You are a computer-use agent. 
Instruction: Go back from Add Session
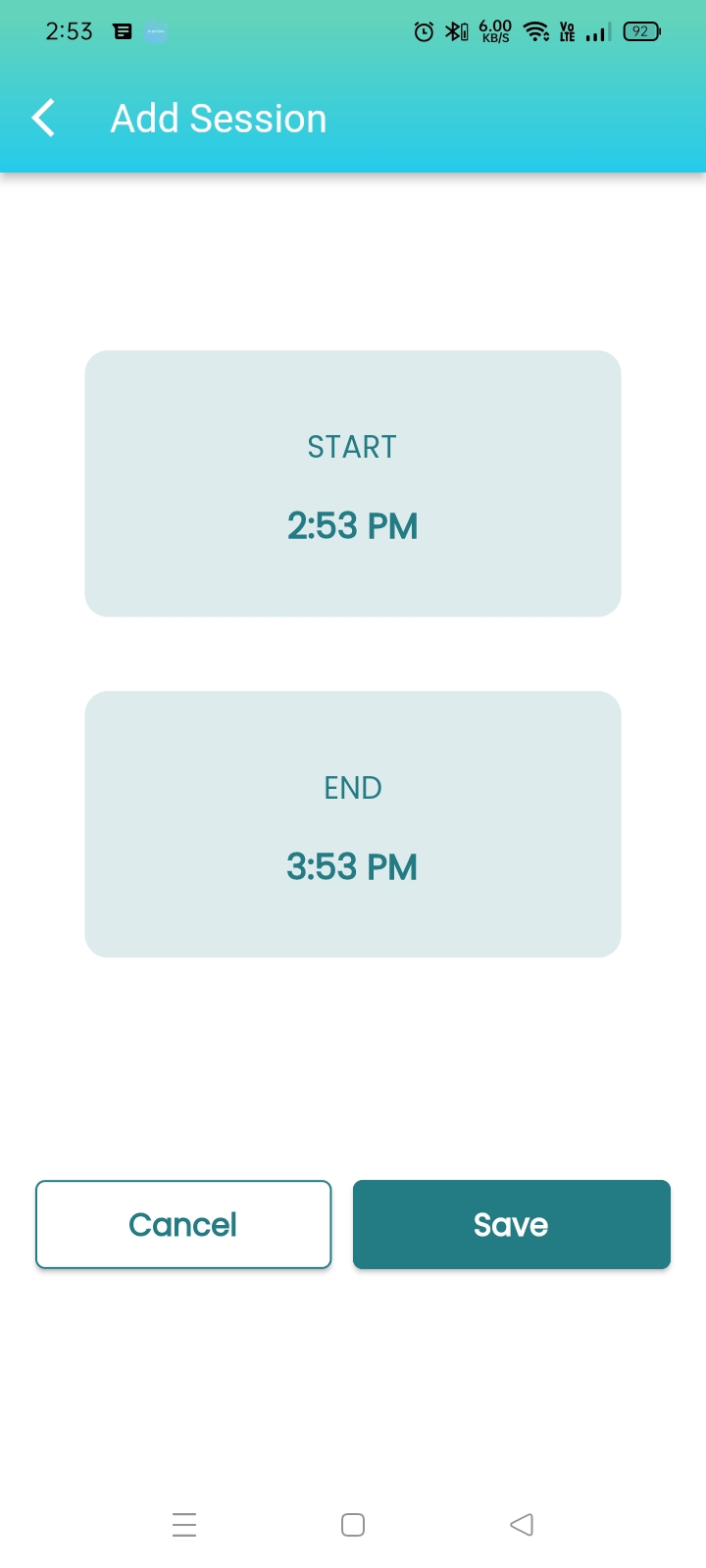pyautogui.click(x=43, y=119)
